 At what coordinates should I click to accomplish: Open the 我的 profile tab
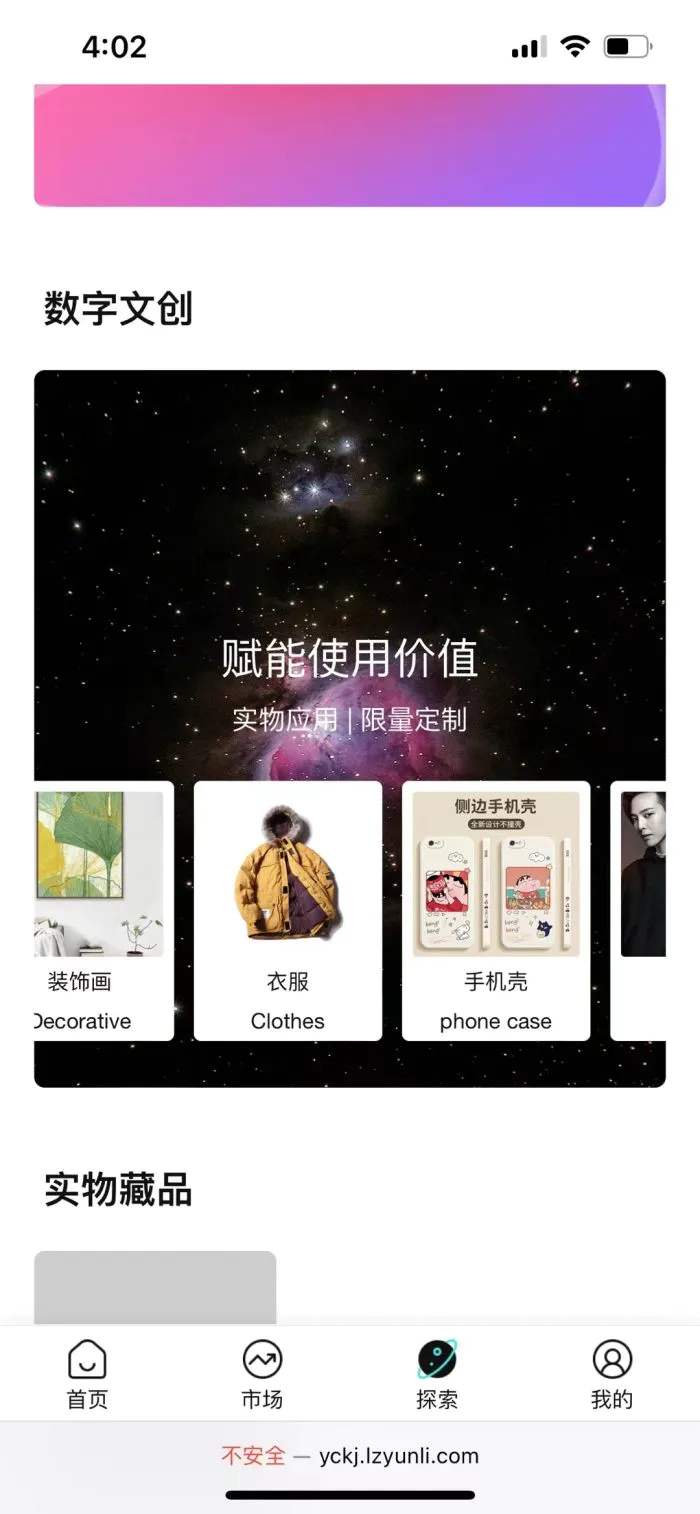point(612,1374)
